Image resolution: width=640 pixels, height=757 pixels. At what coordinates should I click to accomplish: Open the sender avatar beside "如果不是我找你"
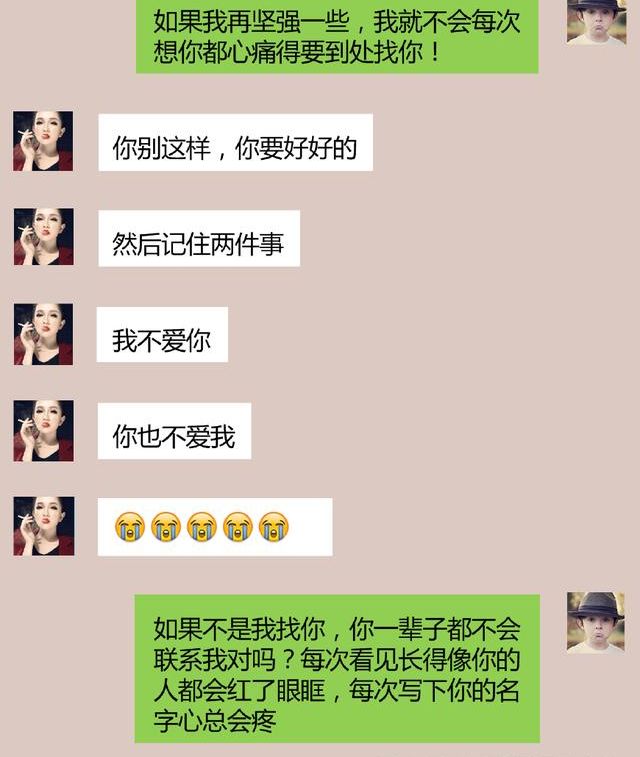coord(596,622)
